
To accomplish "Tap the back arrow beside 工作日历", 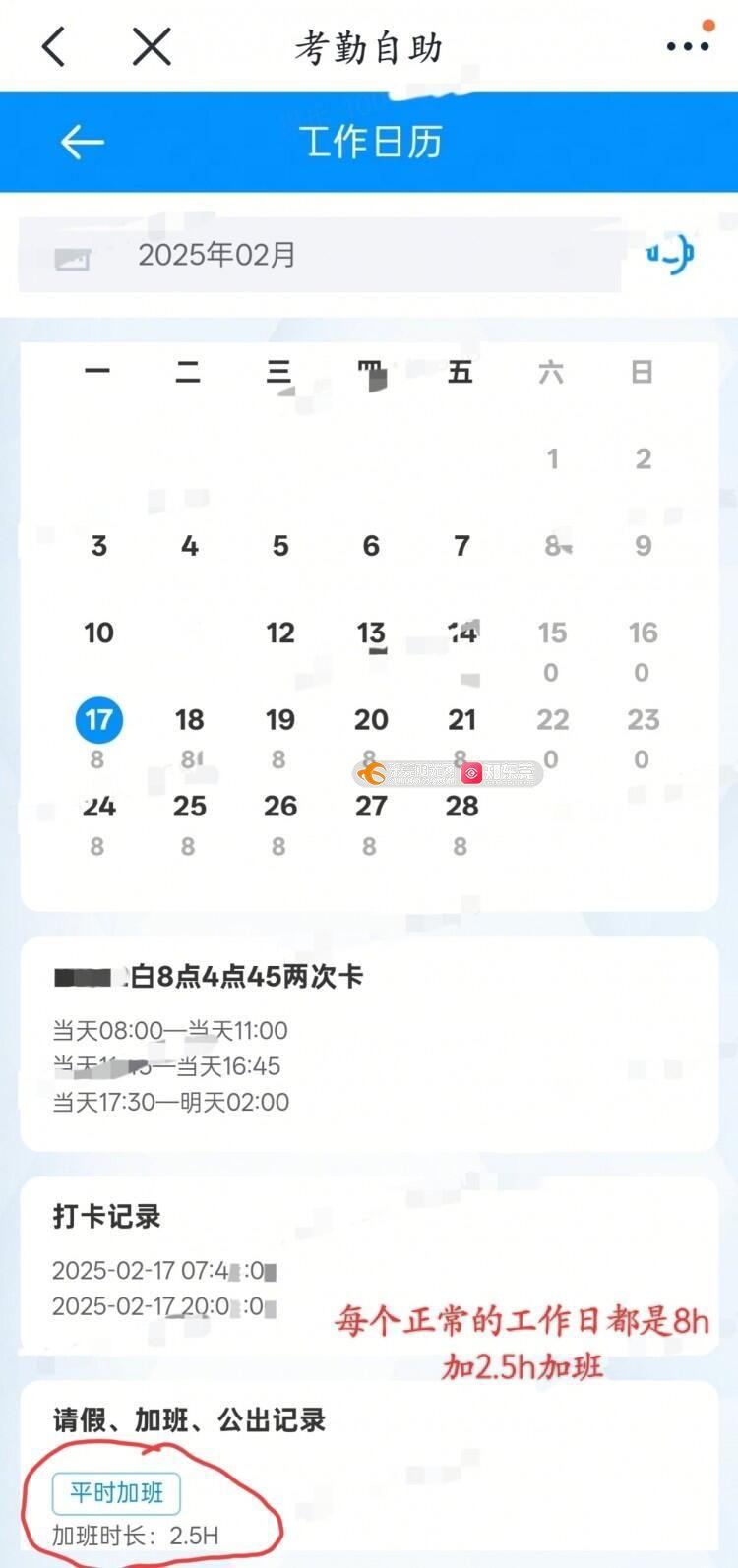I will [x=82, y=143].
